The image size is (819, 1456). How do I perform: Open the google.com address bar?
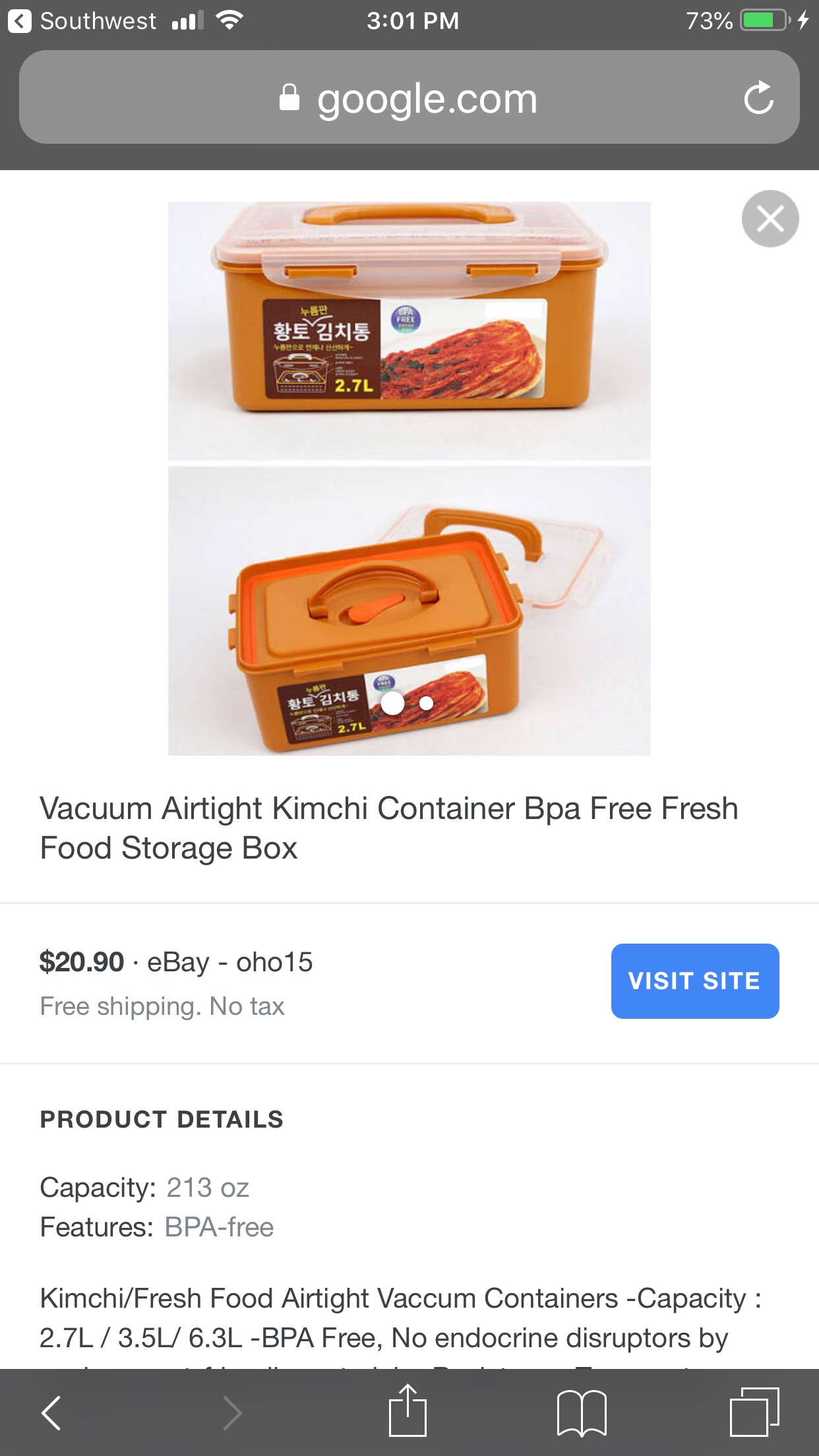409,98
